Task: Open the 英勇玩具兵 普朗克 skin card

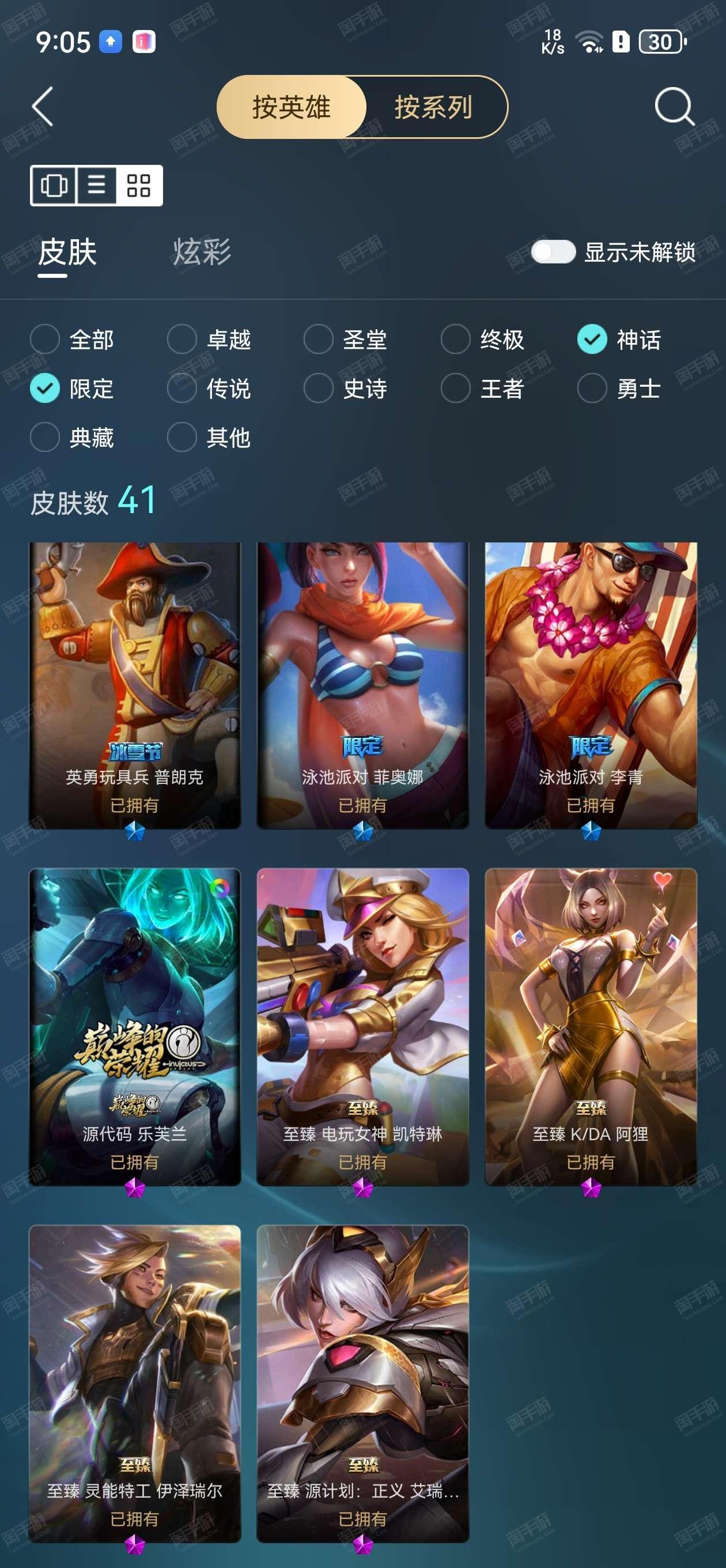Action: point(134,685)
